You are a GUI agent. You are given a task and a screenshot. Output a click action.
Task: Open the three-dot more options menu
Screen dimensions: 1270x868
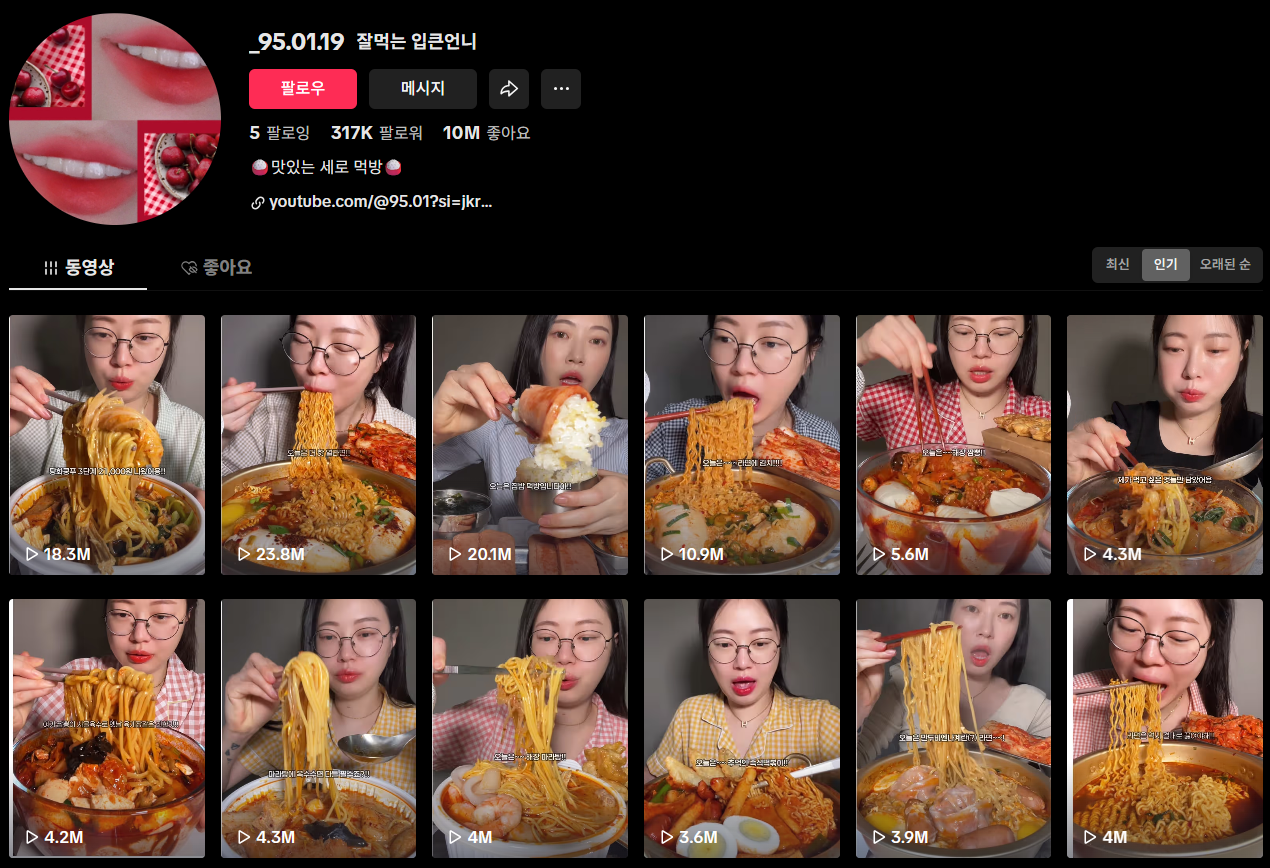(x=561, y=89)
